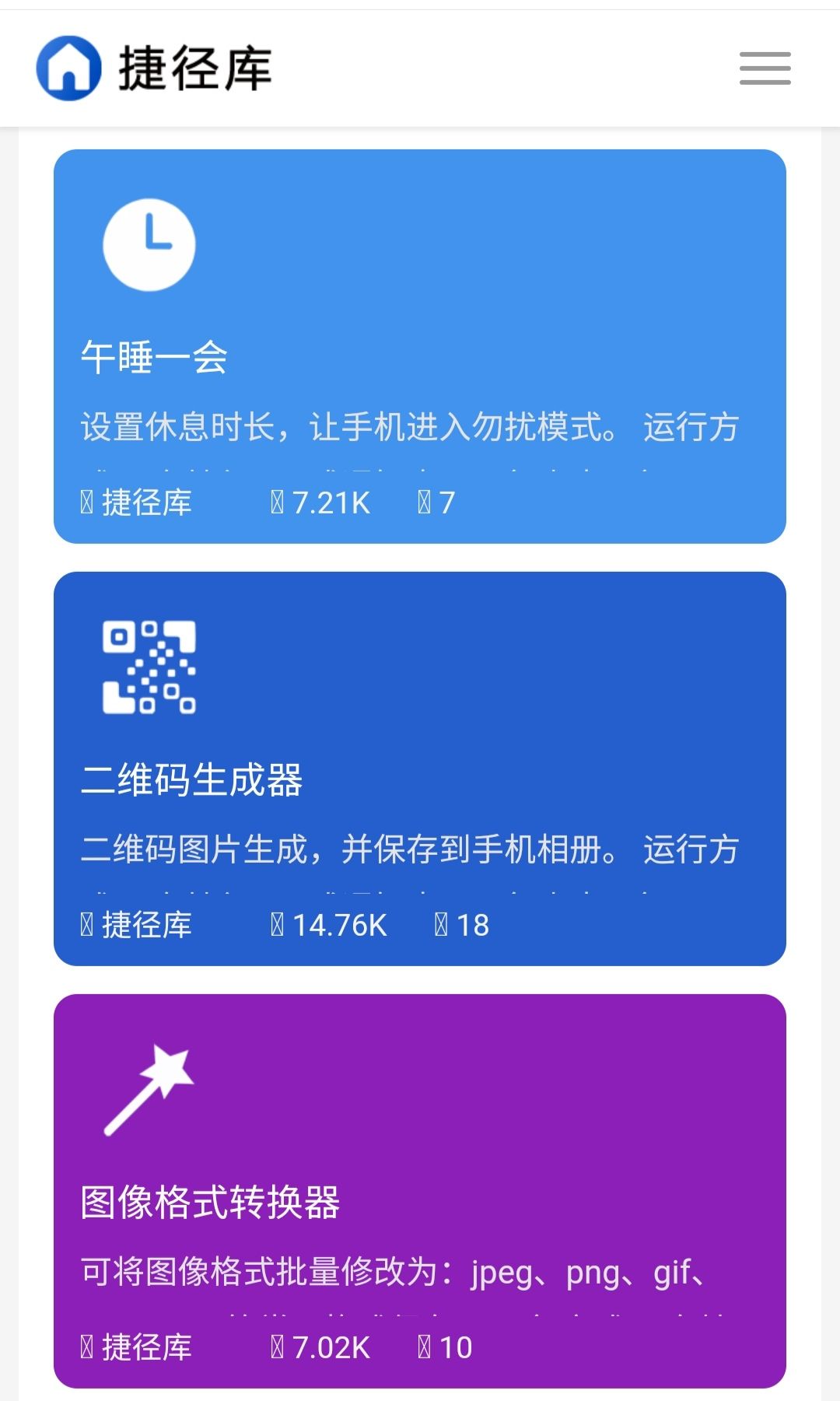Open the 午睡一会 shortcut card

click(154, 357)
